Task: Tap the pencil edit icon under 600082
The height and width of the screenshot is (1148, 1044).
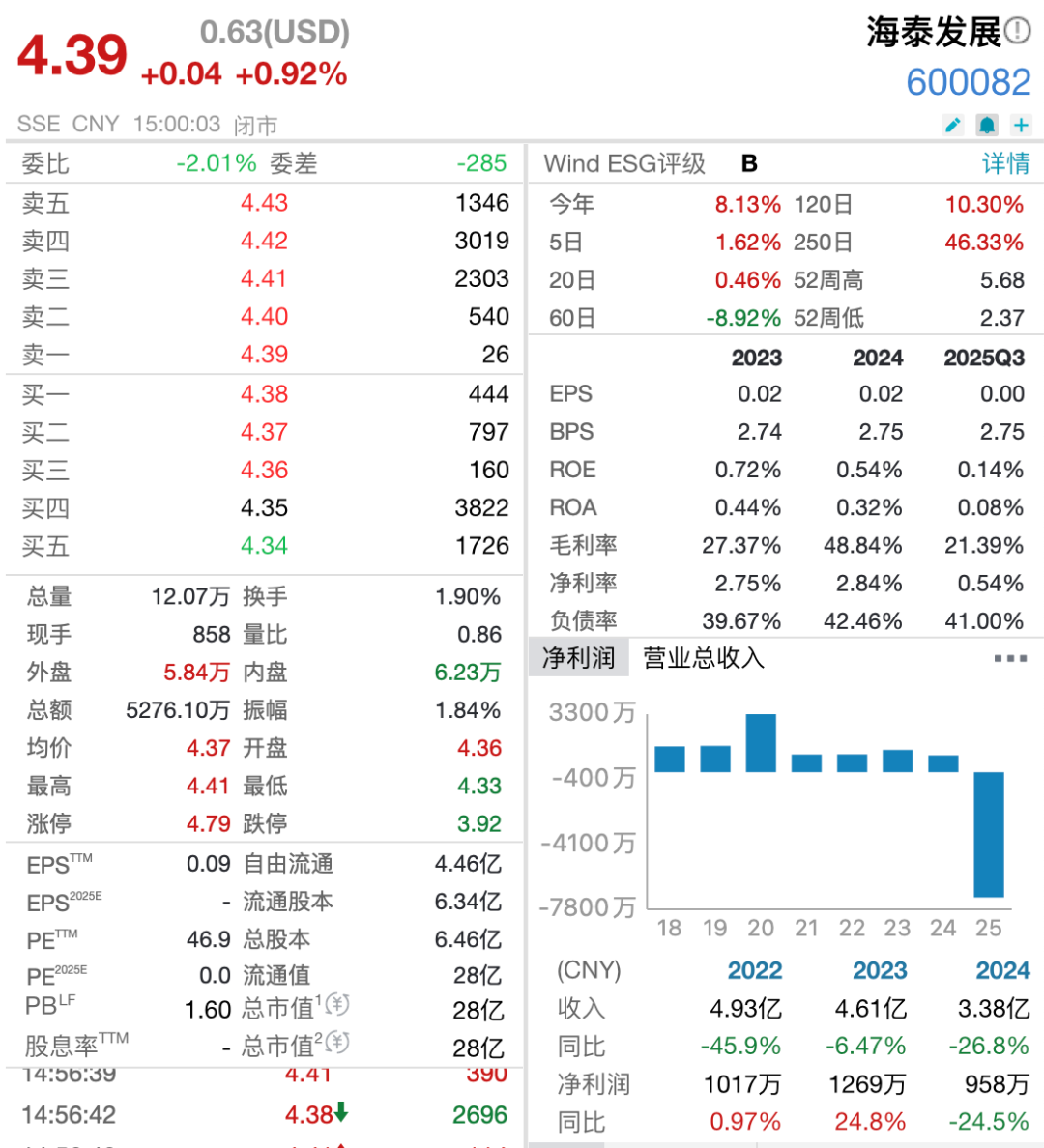Action: coord(952,125)
